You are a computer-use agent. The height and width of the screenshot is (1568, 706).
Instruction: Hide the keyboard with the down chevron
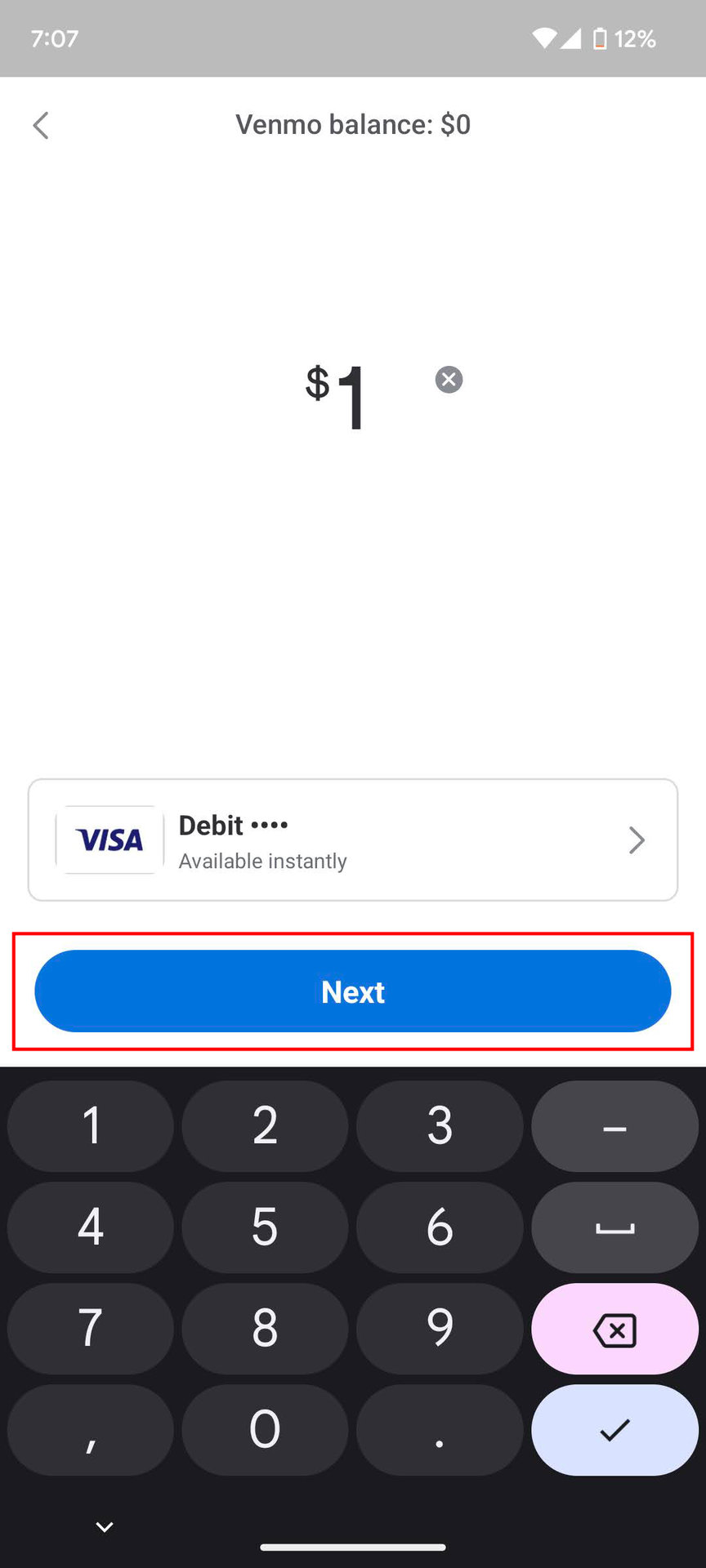click(x=105, y=1526)
